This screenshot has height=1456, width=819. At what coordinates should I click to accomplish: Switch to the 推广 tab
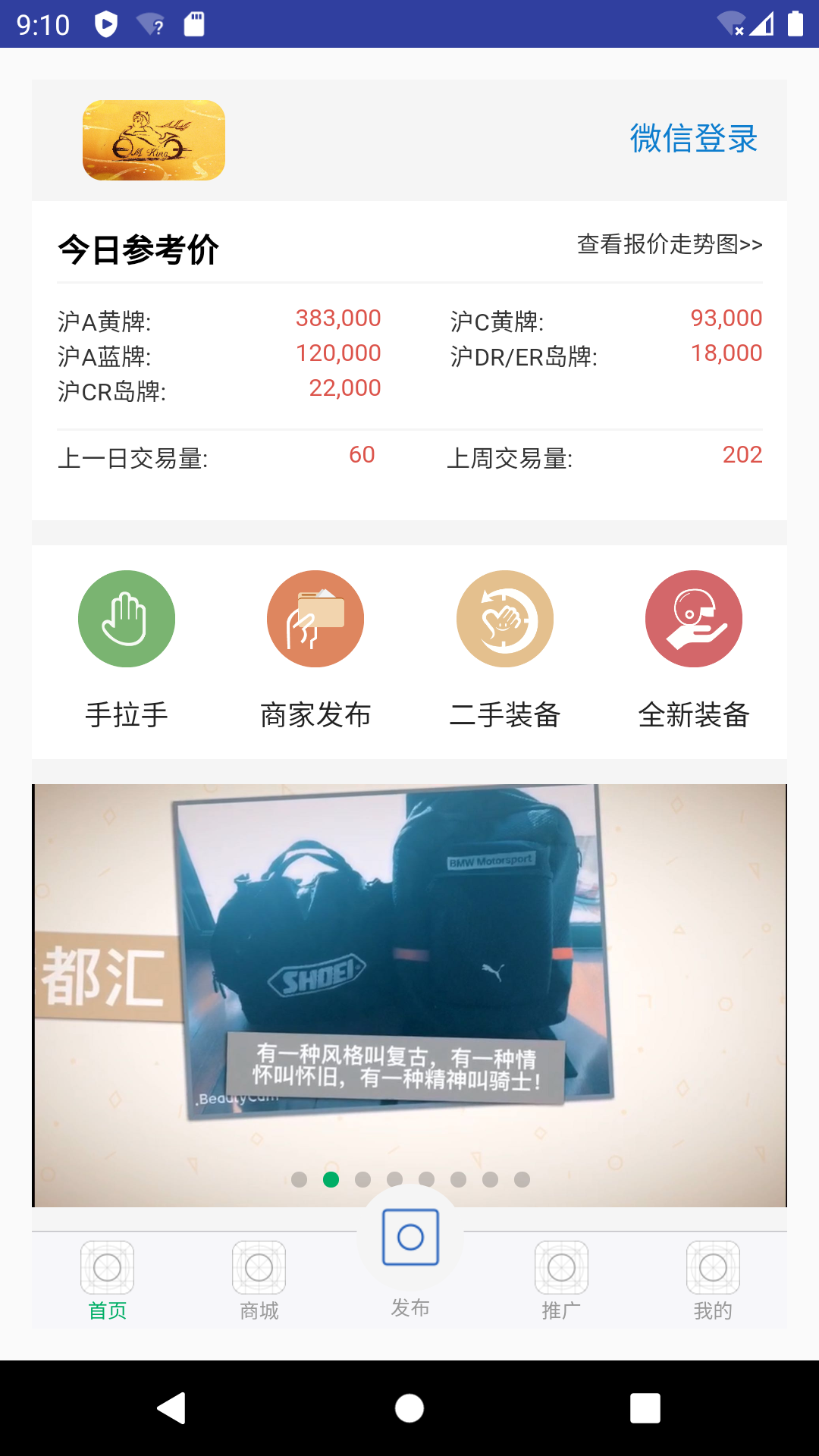point(561,1281)
